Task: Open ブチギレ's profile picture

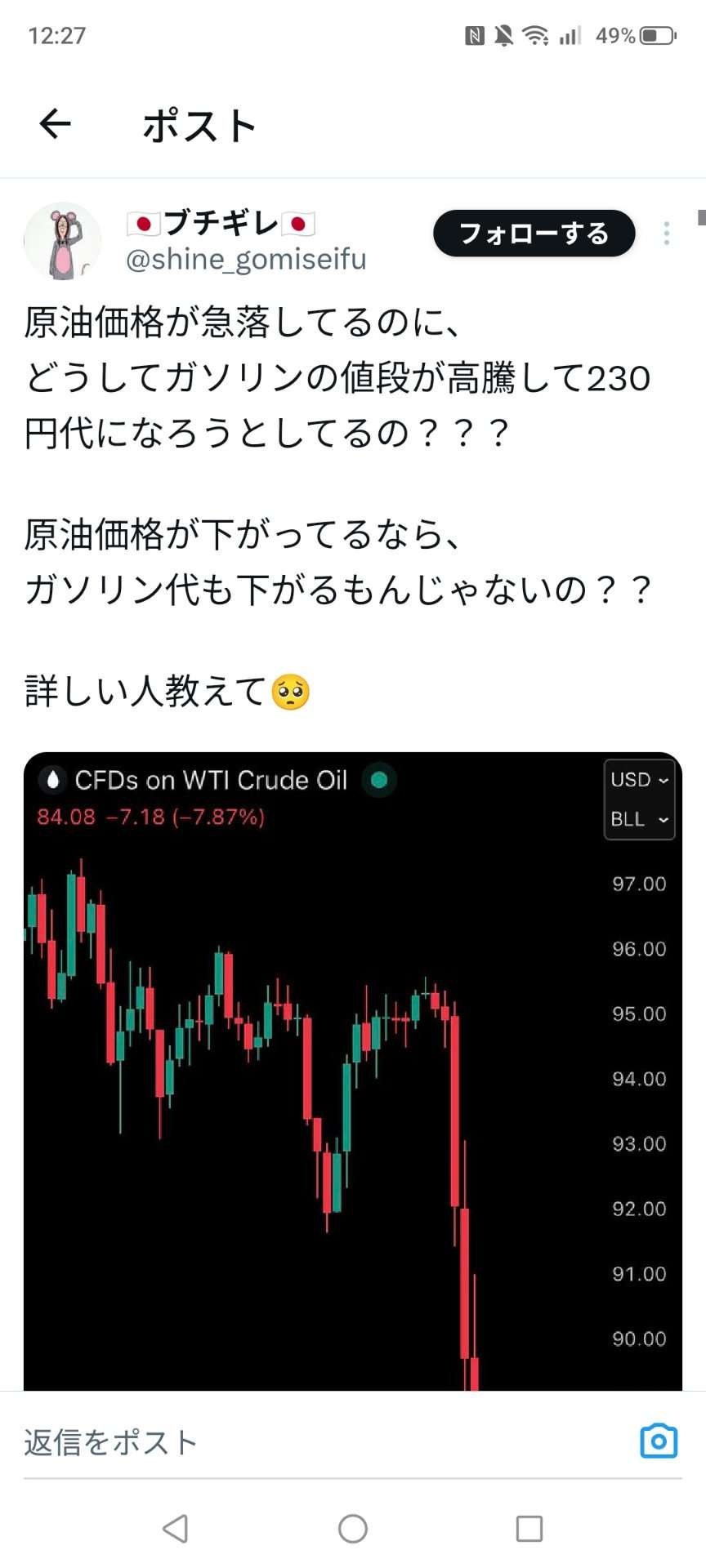Action: click(x=62, y=241)
